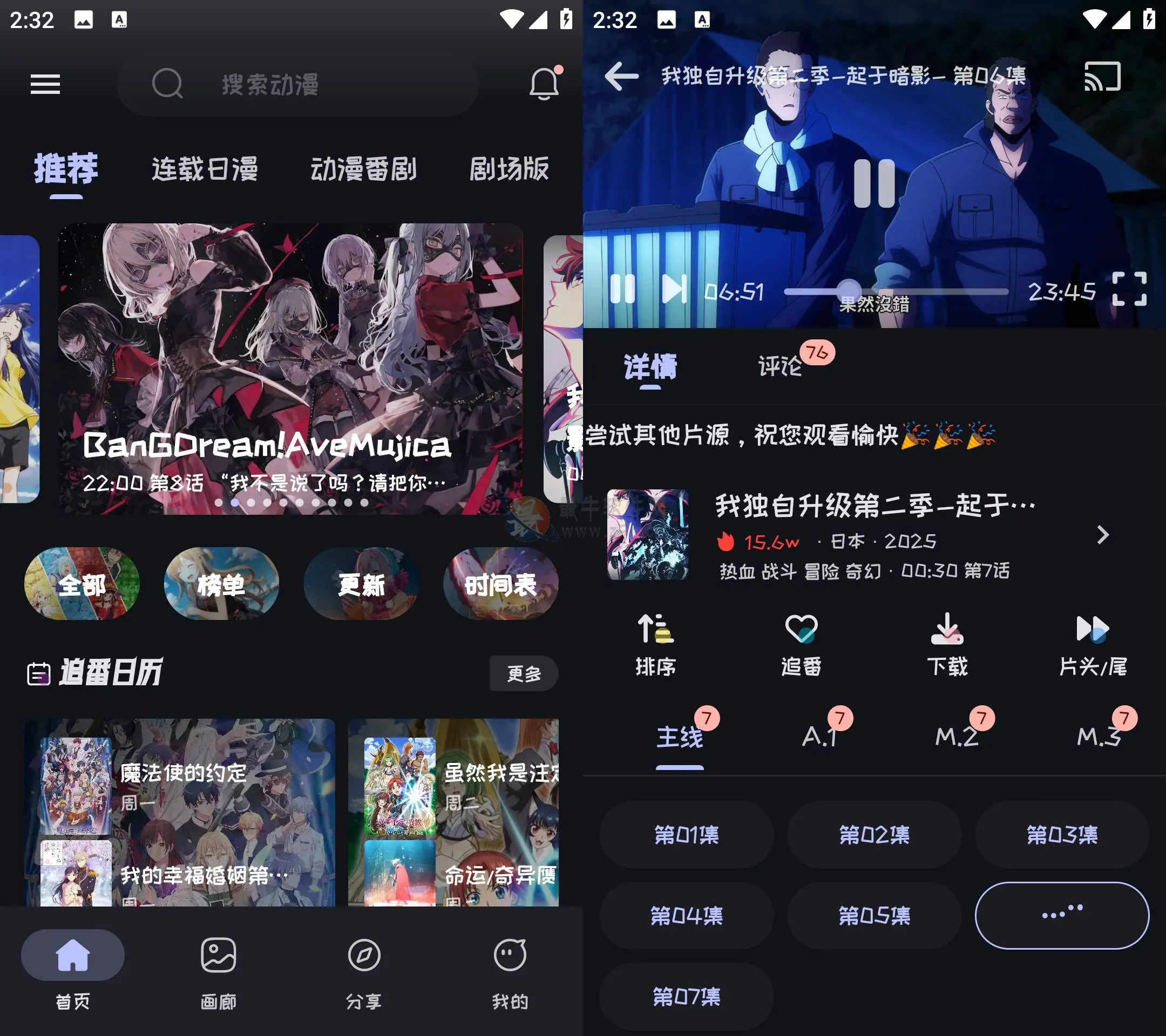Tap the 搜索动漫 search box

click(x=297, y=84)
